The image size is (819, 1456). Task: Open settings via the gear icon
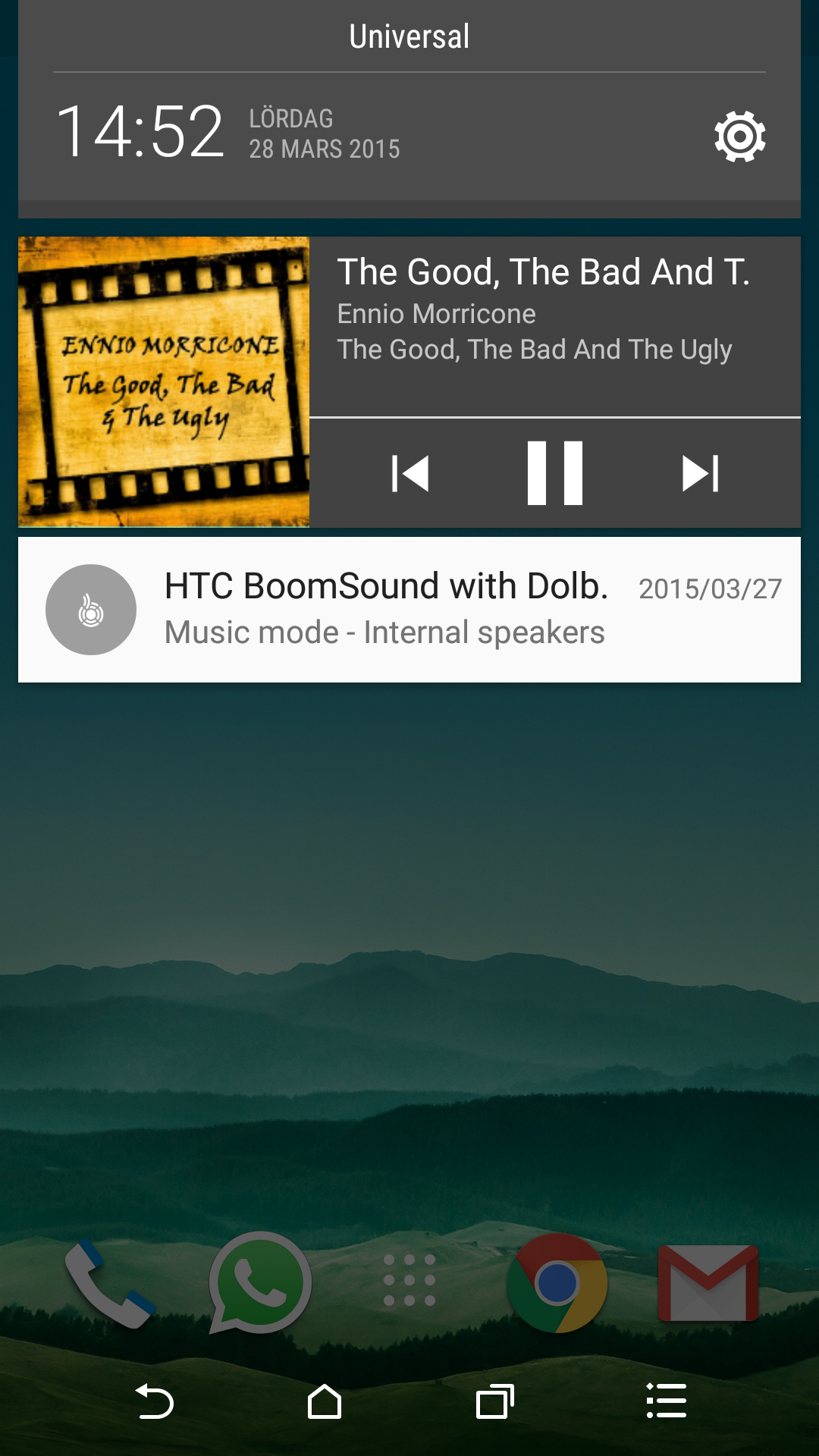point(739,136)
